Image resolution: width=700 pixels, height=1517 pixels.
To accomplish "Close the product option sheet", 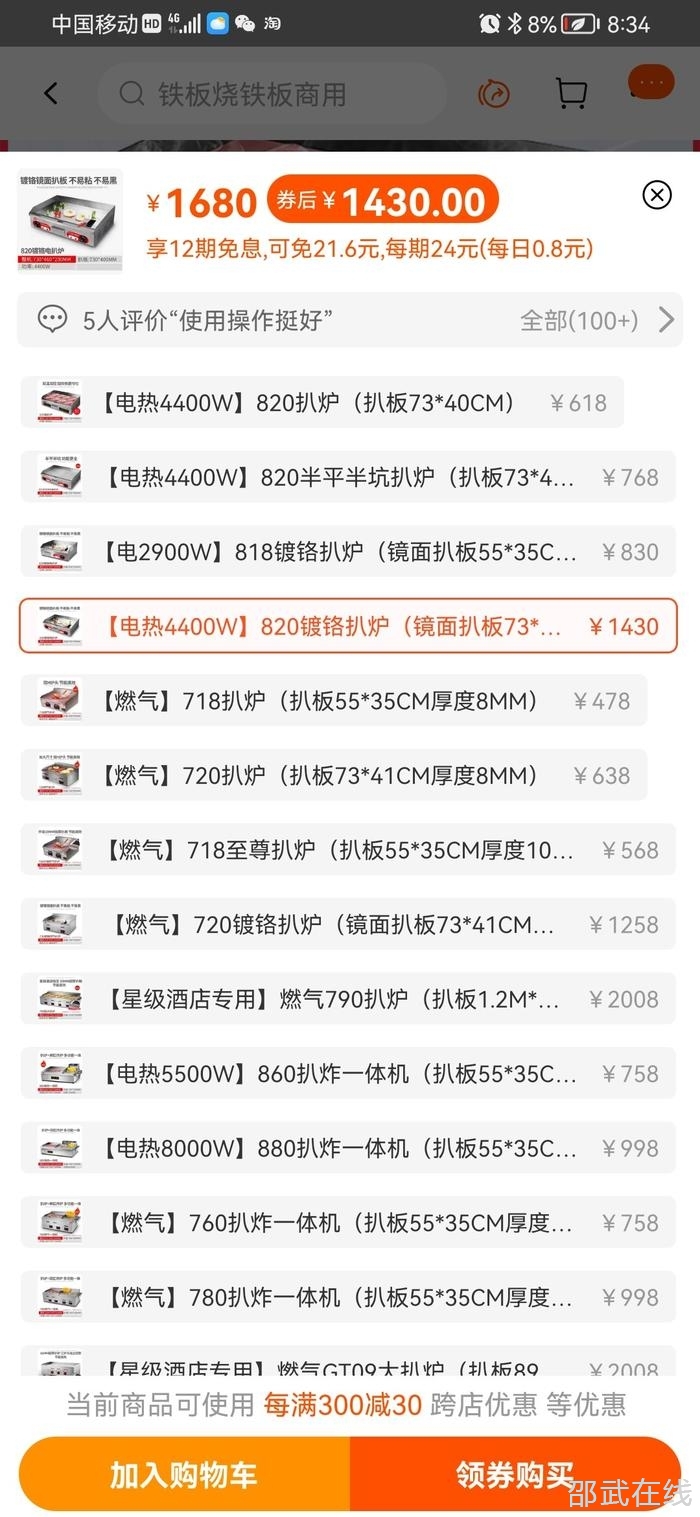I will [656, 194].
